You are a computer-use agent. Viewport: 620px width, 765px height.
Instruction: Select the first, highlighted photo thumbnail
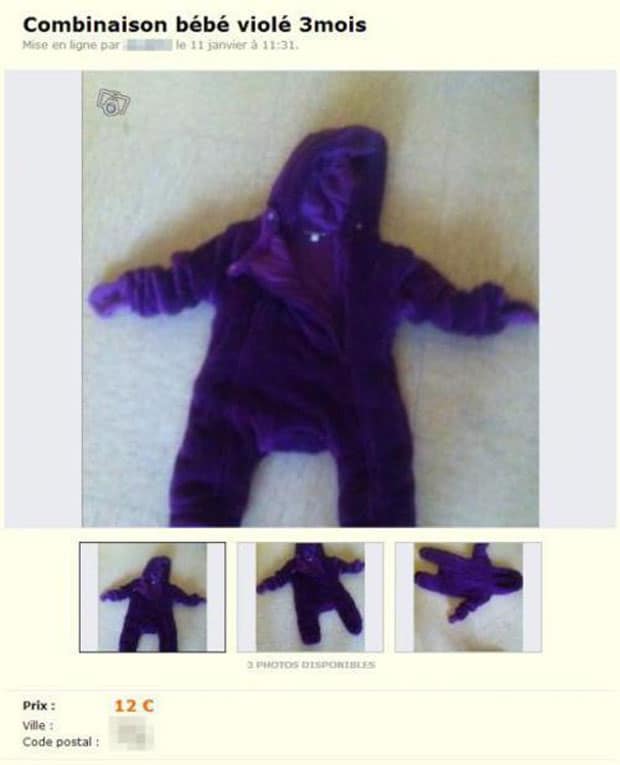tap(152, 598)
